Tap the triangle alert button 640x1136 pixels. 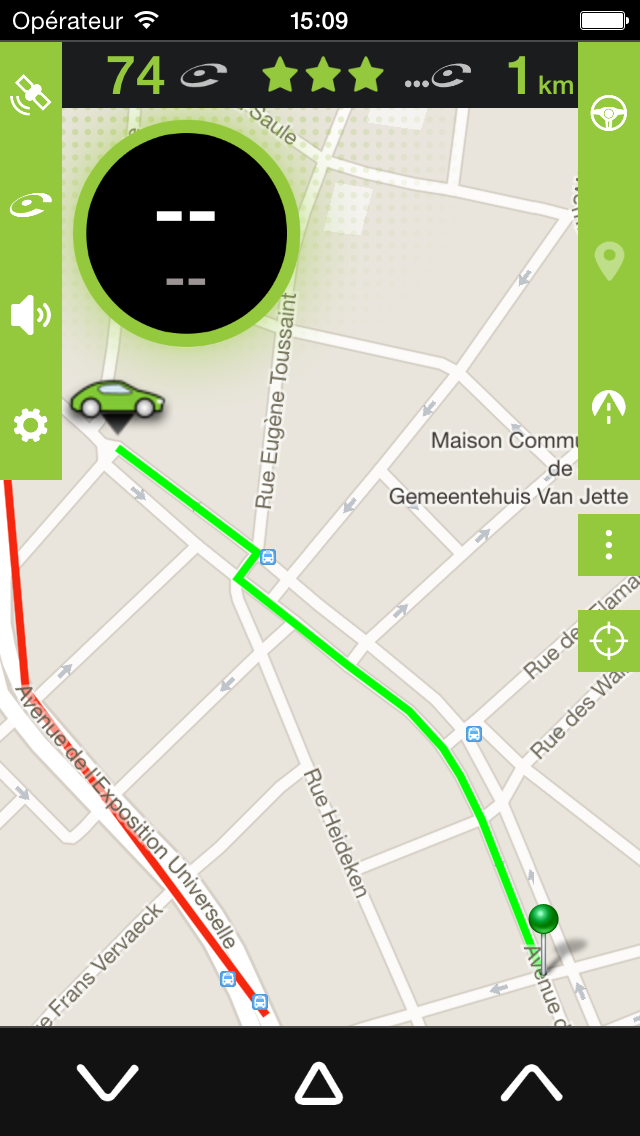(x=319, y=1083)
